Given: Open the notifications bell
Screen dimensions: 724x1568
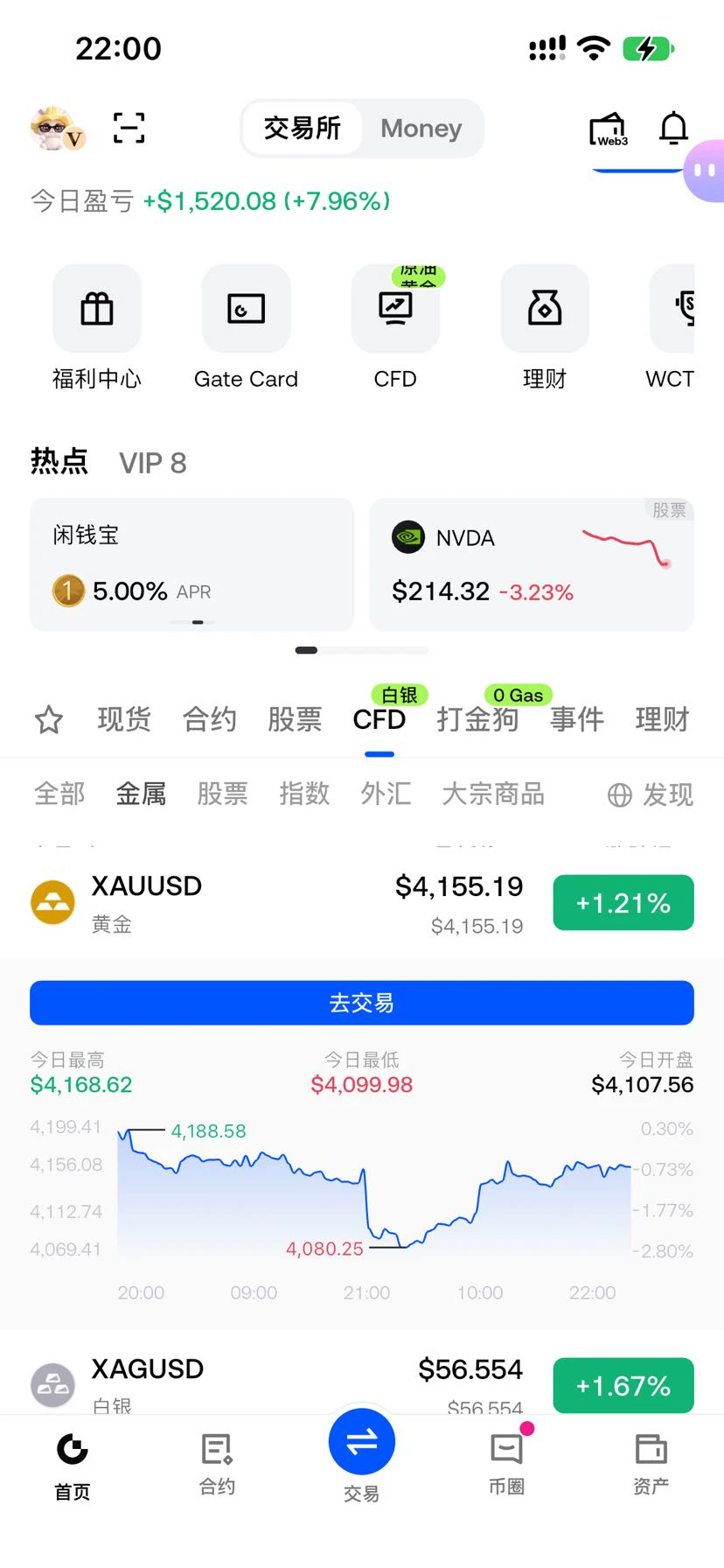Looking at the screenshot, I should [x=673, y=129].
